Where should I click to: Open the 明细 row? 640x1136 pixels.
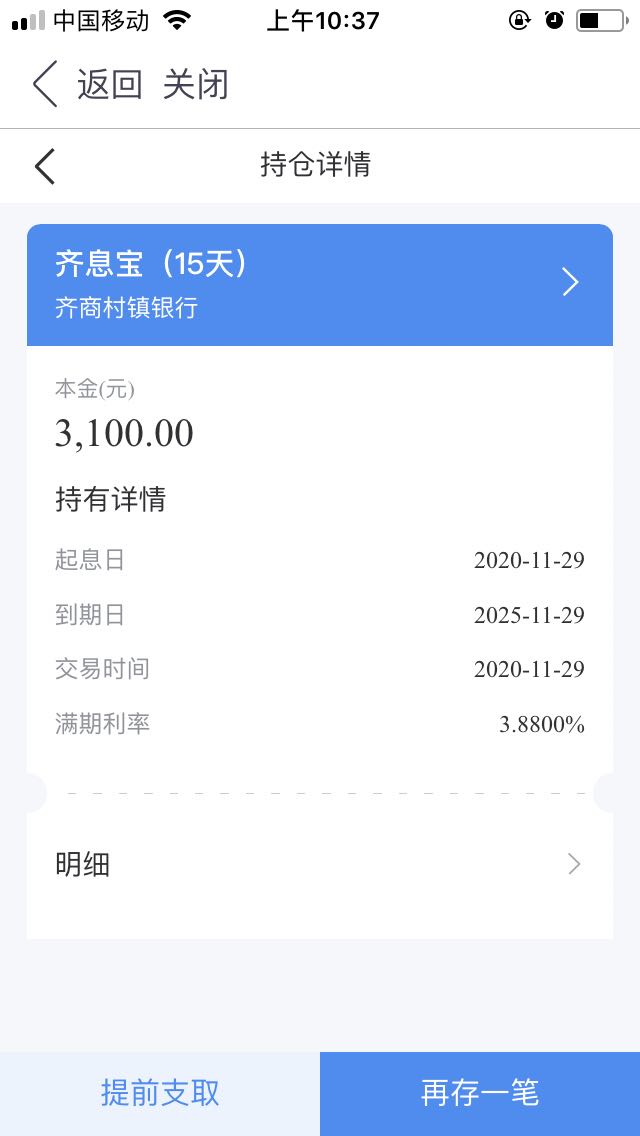pyautogui.click(x=320, y=864)
